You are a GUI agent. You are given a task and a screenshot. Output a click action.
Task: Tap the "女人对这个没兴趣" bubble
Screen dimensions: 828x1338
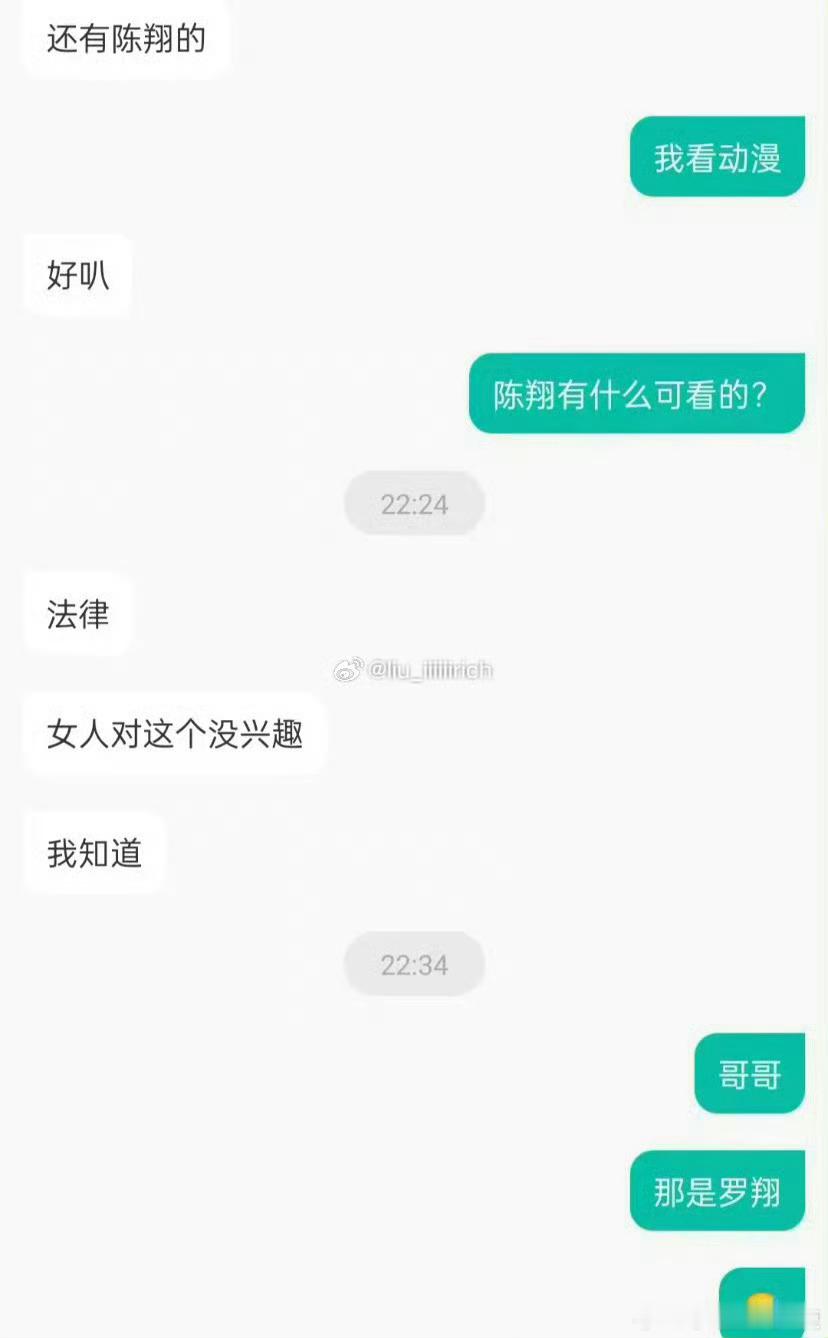(174, 734)
